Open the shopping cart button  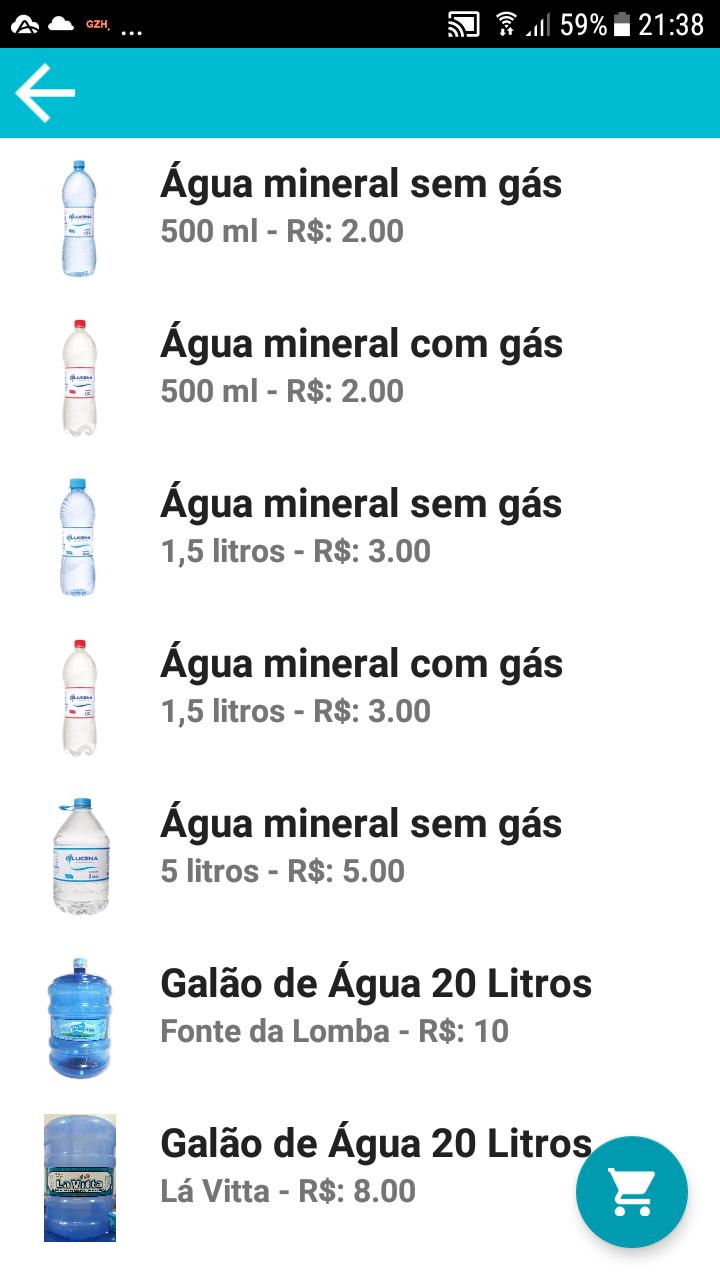click(x=632, y=1191)
